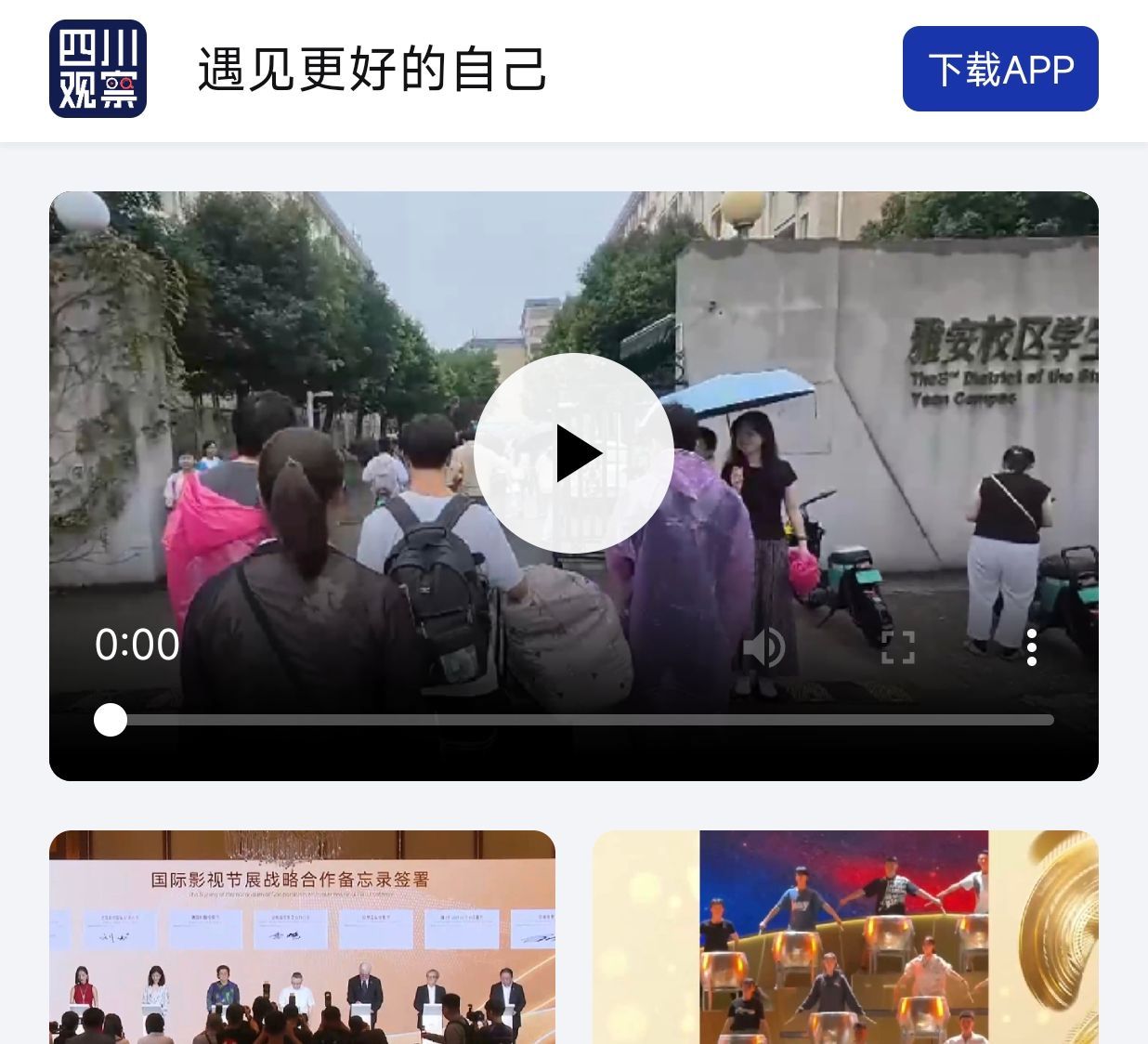This screenshot has height=1044, width=1148.
Task: Tap the 下载APP button
Action: click(x=1000, y=70)
